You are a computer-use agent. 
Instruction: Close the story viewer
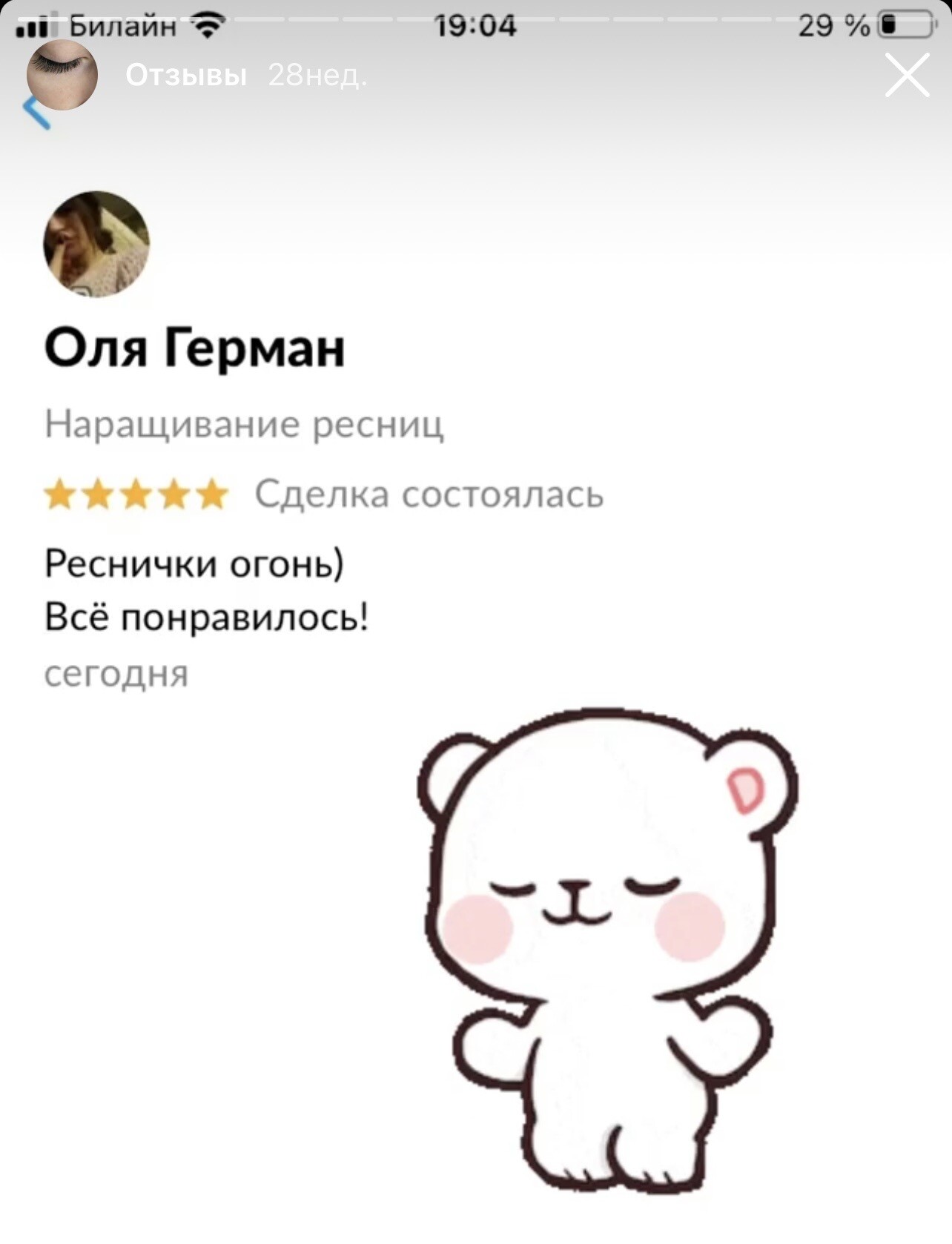tap(906, 75)
